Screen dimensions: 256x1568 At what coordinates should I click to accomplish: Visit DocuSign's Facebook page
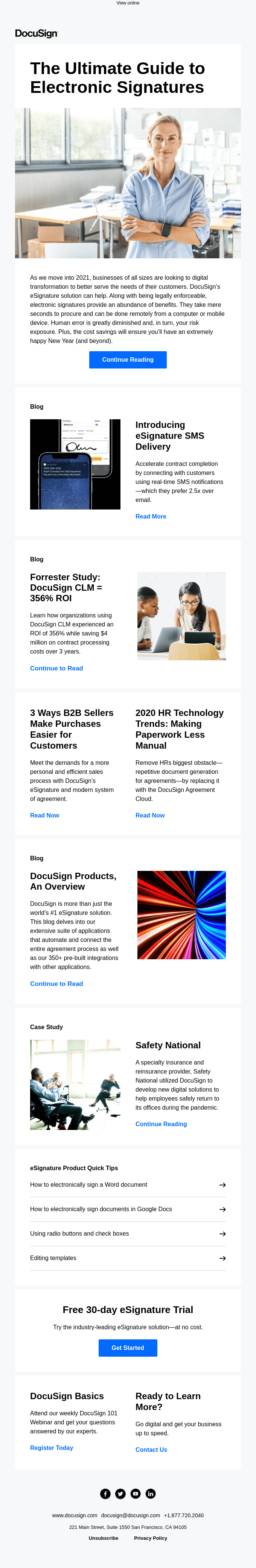click(105, 1494)
